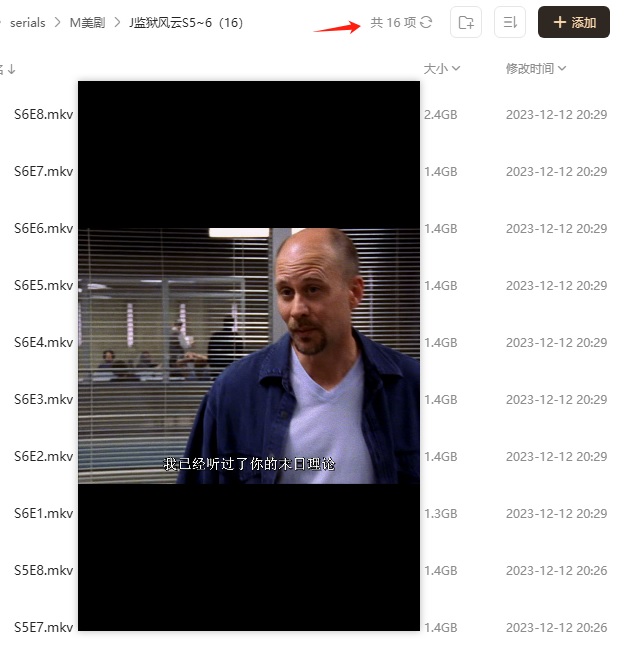The height and width of the screenshot is (653, 639).
Task: Open the S6E5.mkv file
Action: (x=43, y=286)
